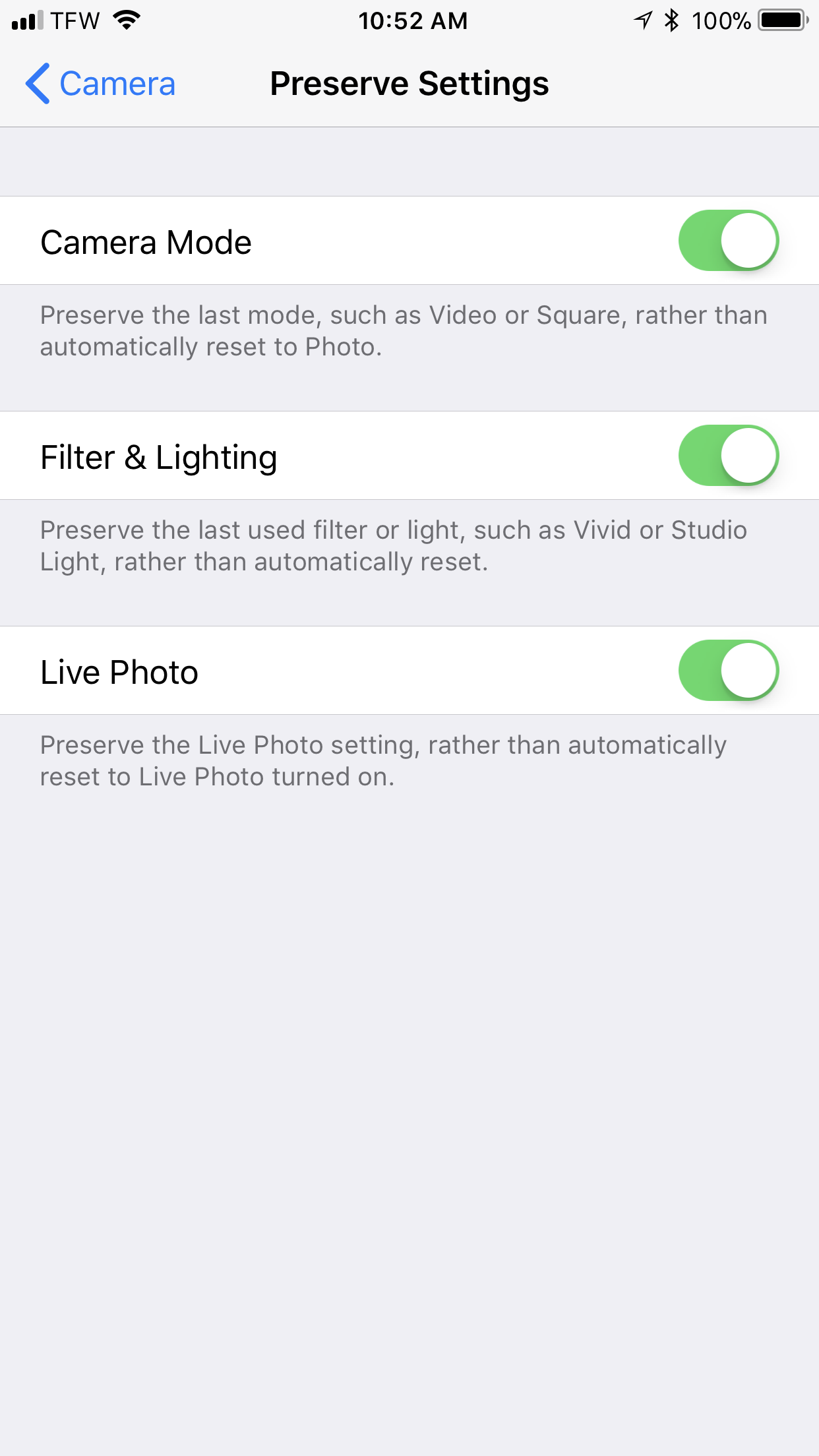Go back to Camera settings
The height and width of the screenshot is (1456, 819).
(101, 84)
